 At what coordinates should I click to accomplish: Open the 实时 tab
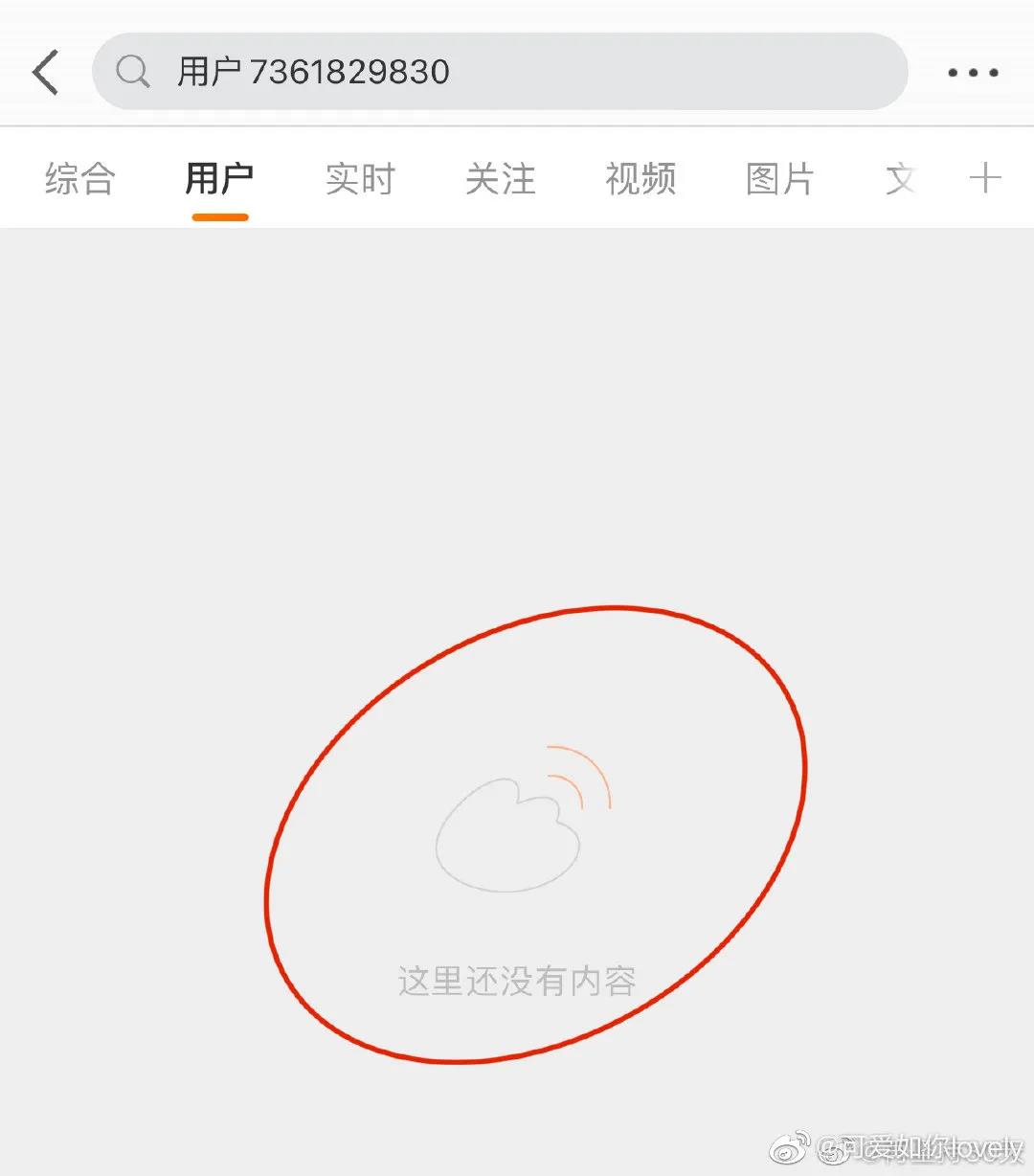click(x=360, y=178)
